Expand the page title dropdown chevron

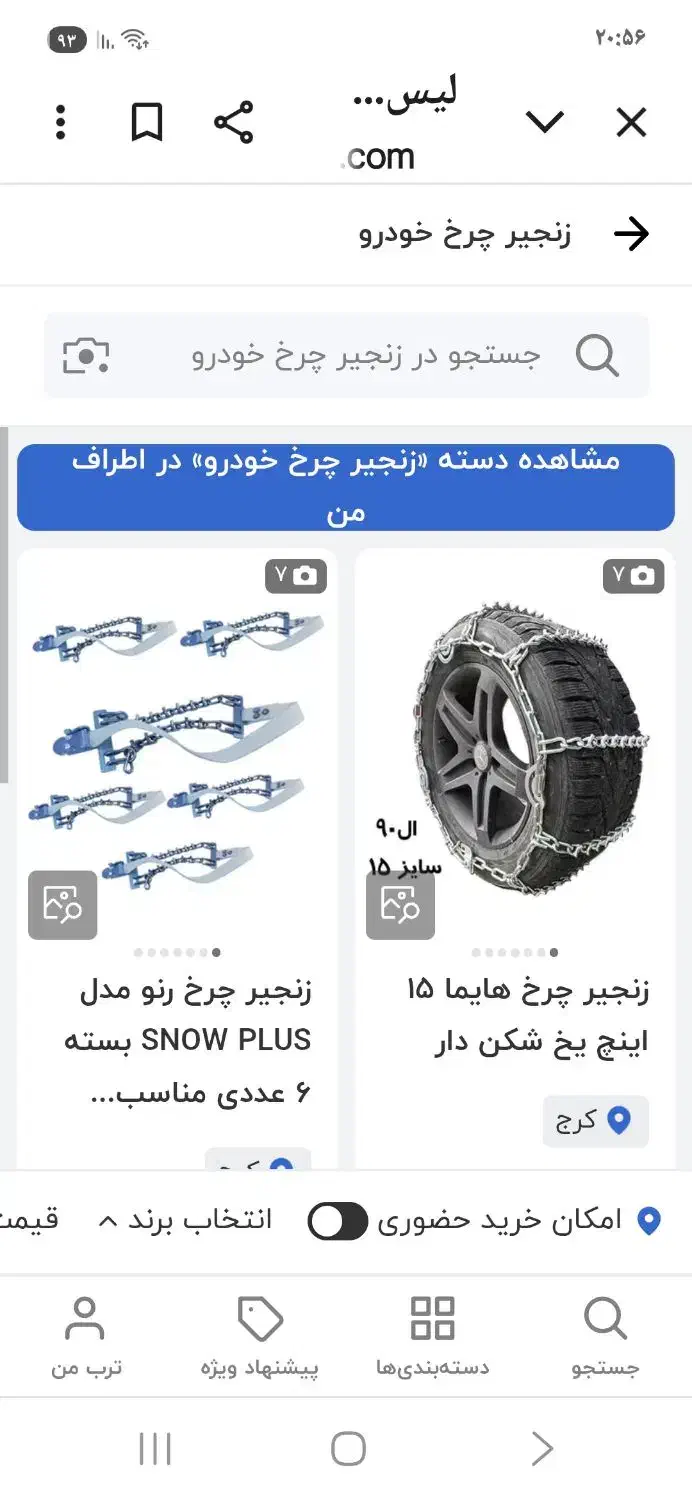pos(545,123)
